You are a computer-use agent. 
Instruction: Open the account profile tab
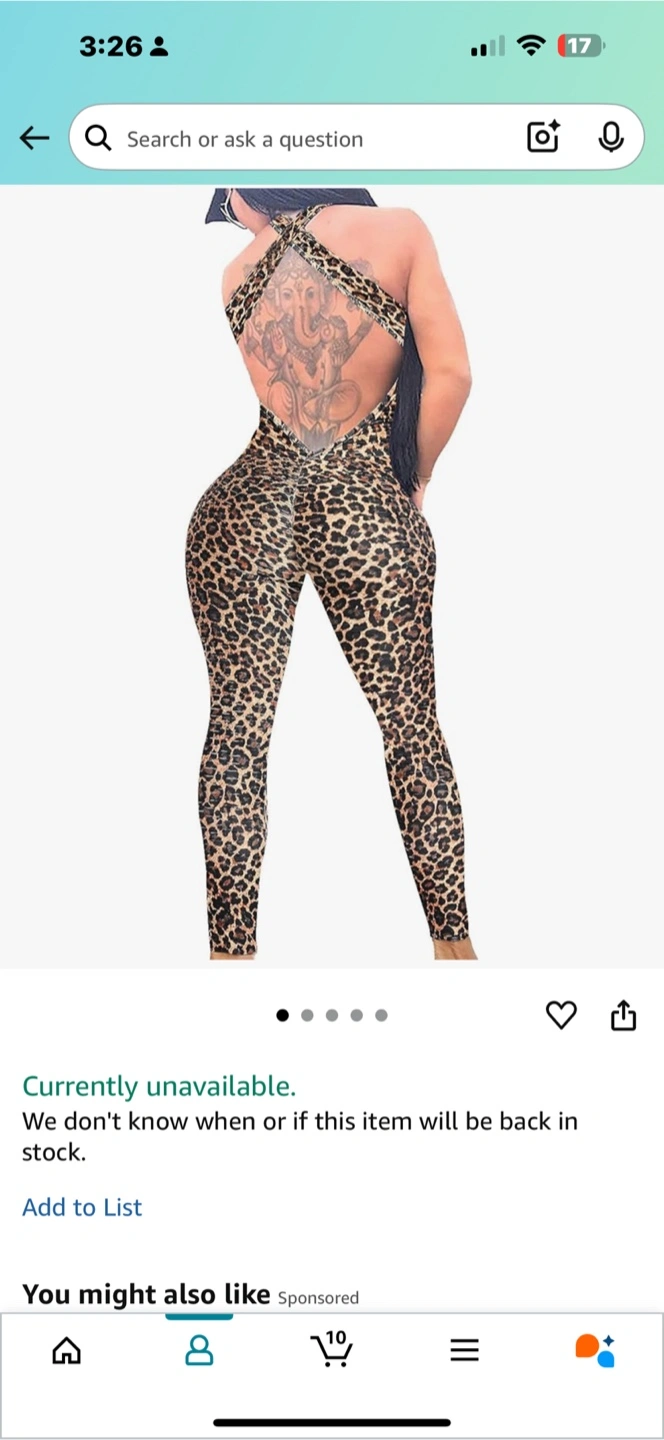coord(199,1351)
